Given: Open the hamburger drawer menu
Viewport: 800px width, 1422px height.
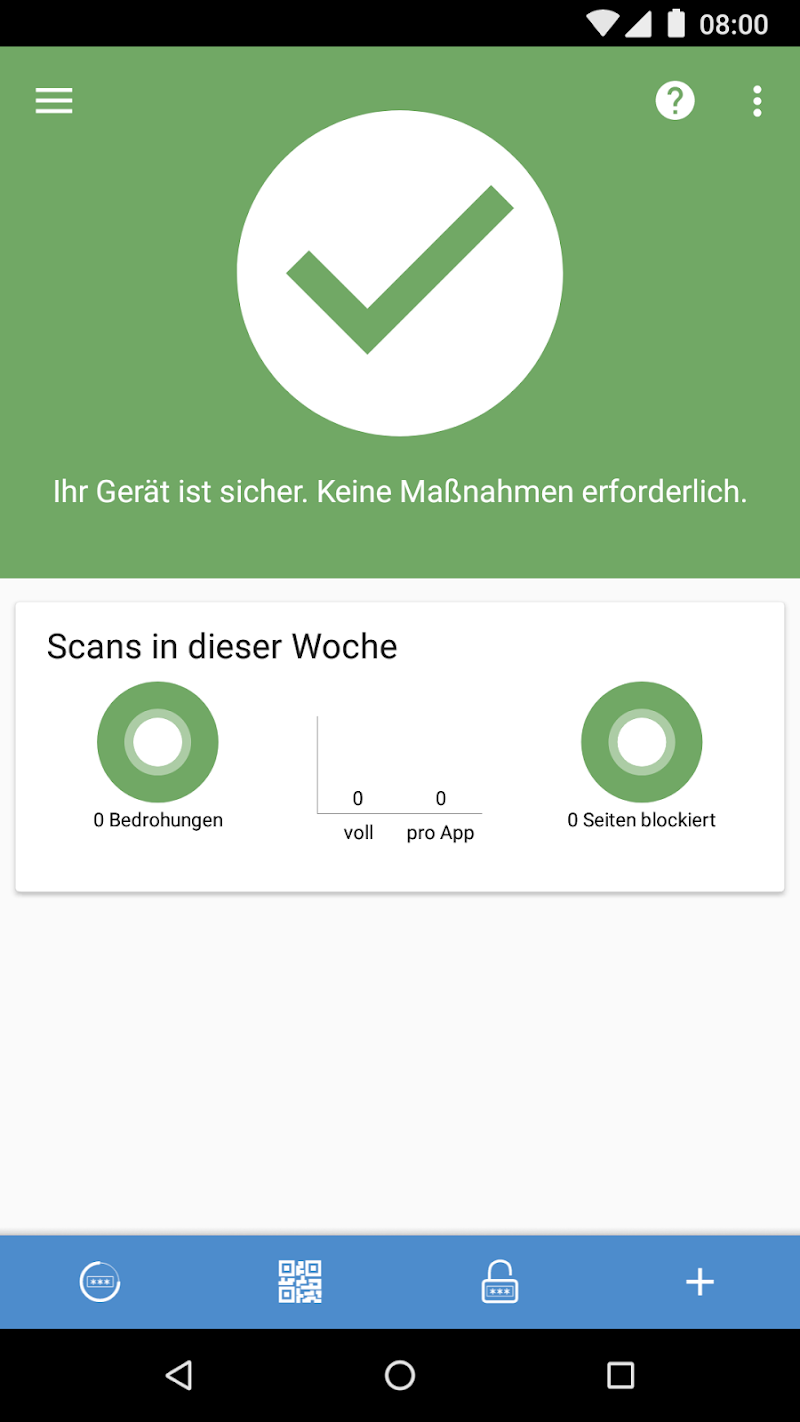Looking at the screenshot, I should click(x=54, y=101).
